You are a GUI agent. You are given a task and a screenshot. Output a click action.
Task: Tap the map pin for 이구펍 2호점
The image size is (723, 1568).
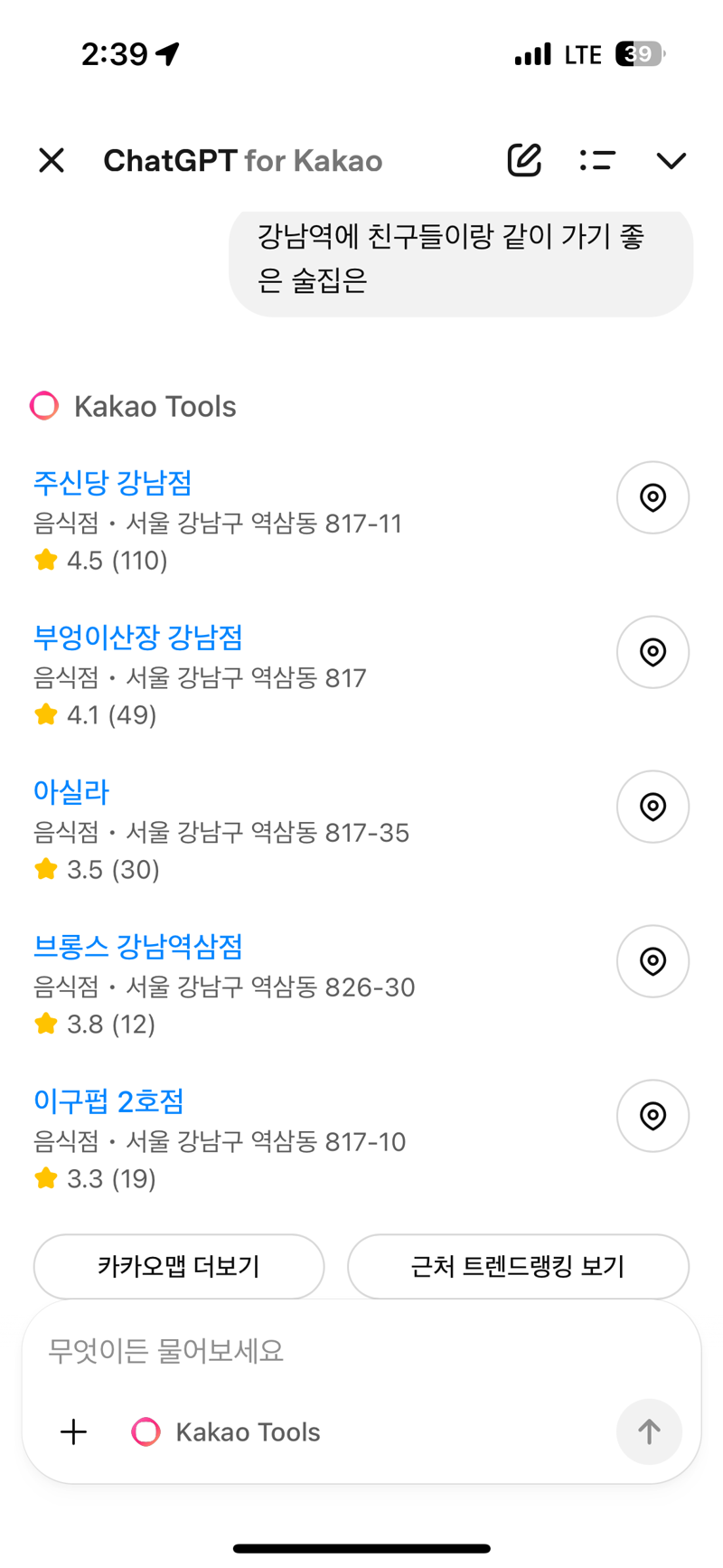[x=653, y=1116]
